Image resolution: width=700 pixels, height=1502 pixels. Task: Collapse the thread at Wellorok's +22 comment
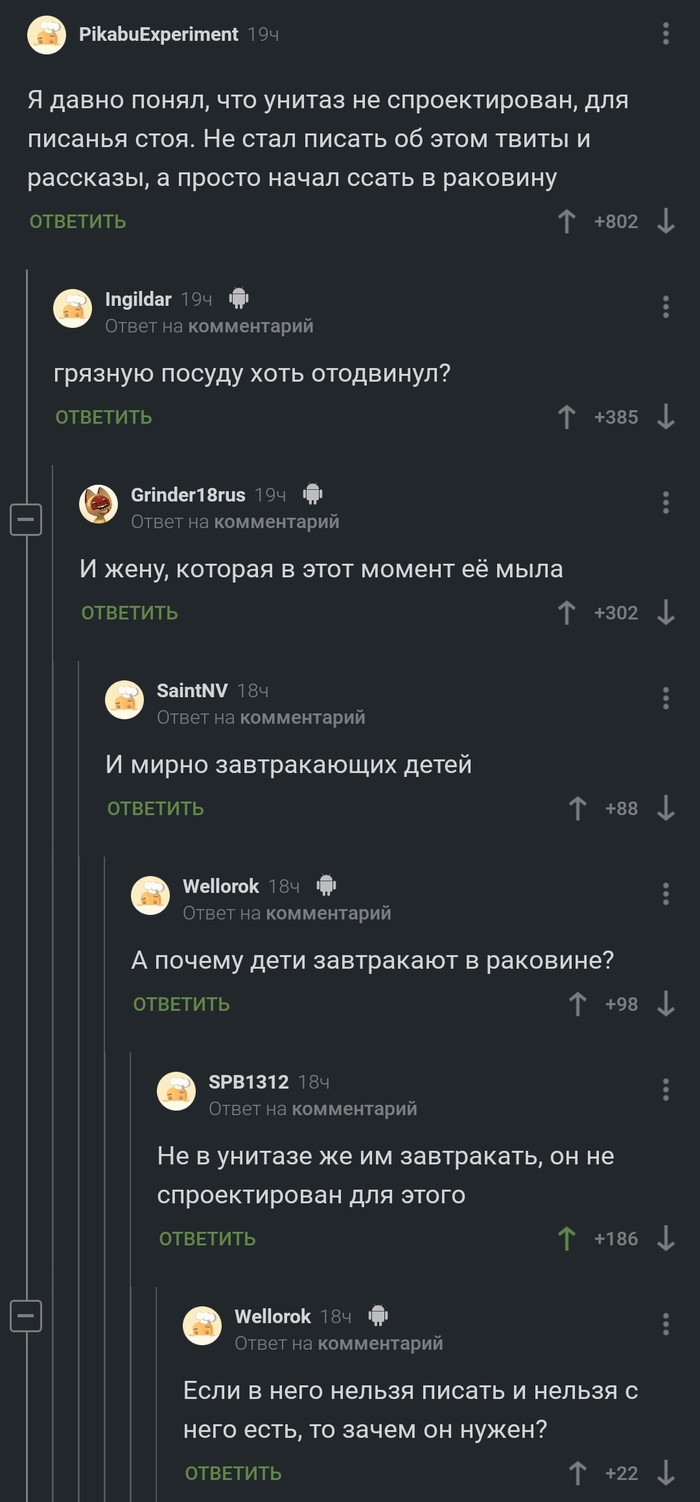coord(25,1315)
